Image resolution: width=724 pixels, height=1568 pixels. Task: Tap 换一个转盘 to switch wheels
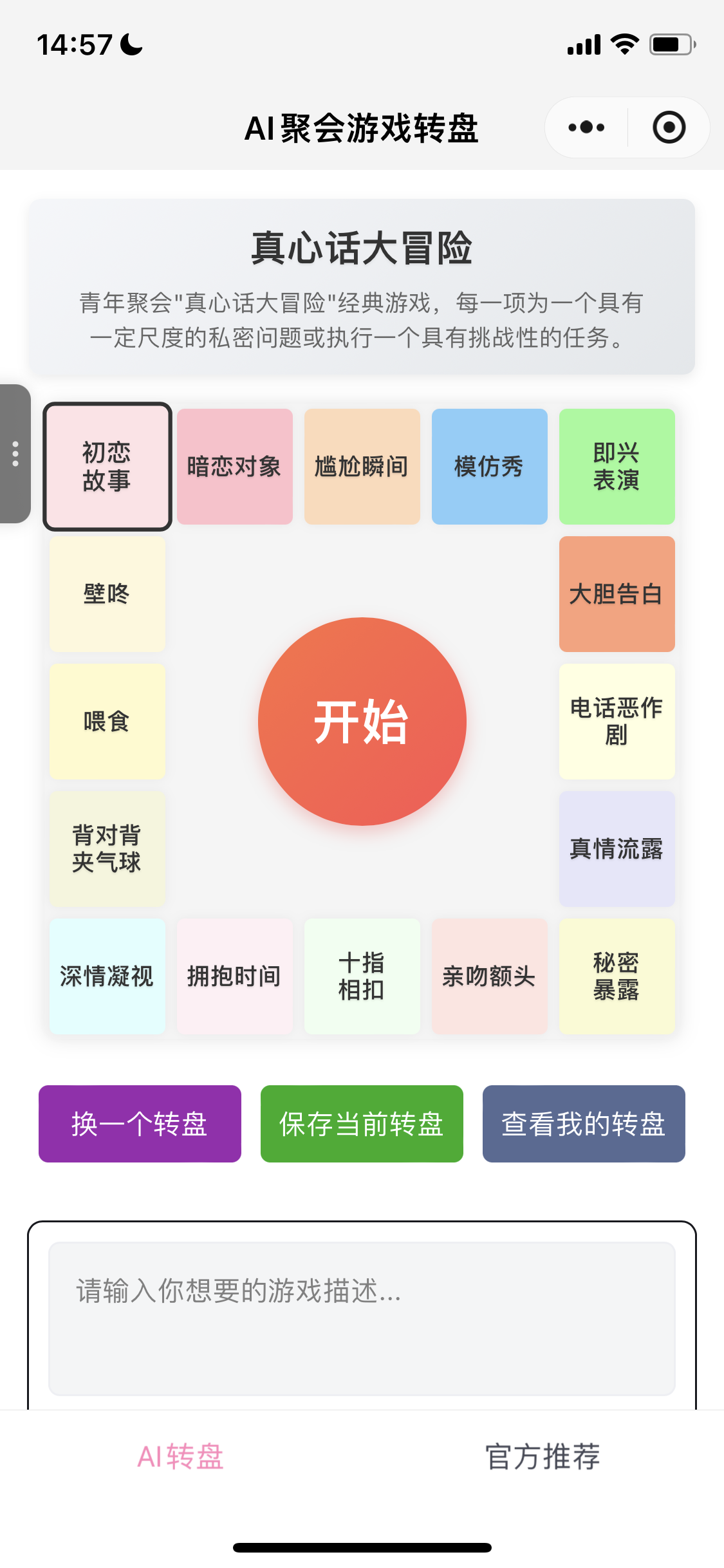pyautogui.click(x=140, y=1123)
